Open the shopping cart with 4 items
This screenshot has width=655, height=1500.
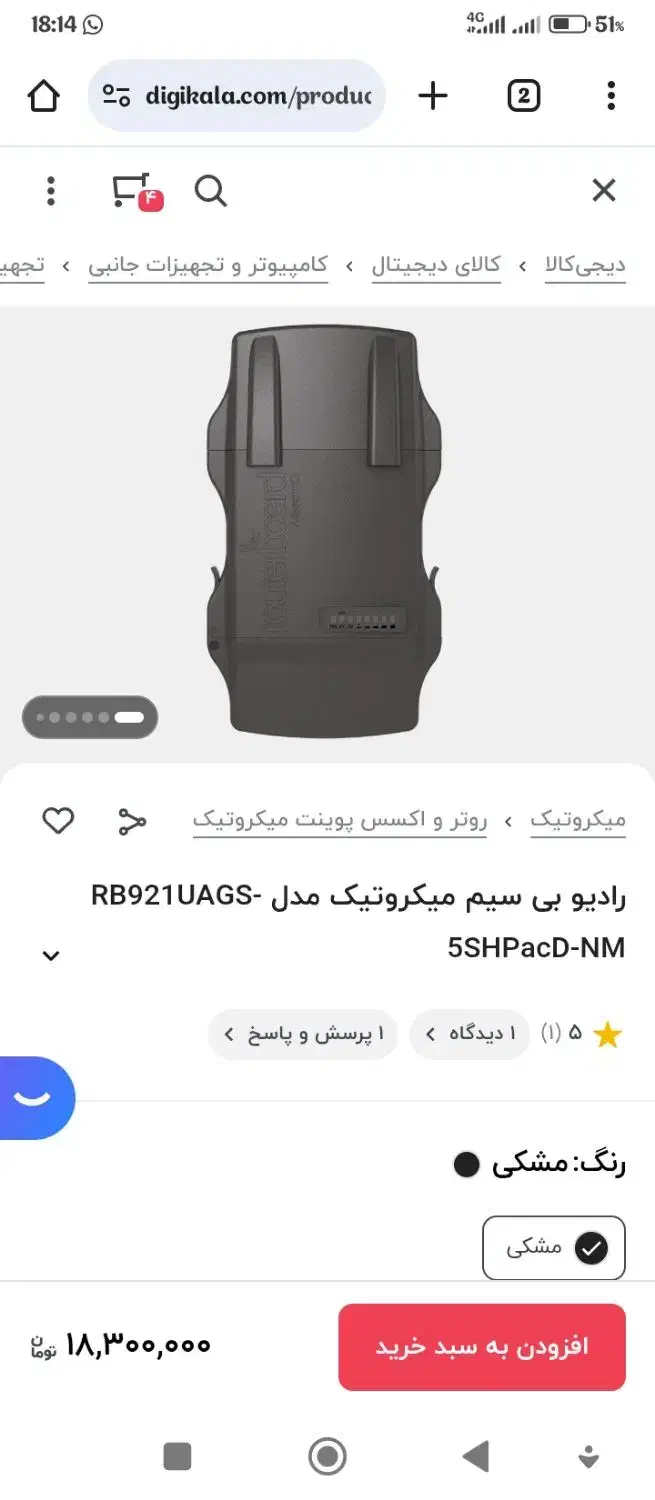pyautogui.click(x=135, y=190)
